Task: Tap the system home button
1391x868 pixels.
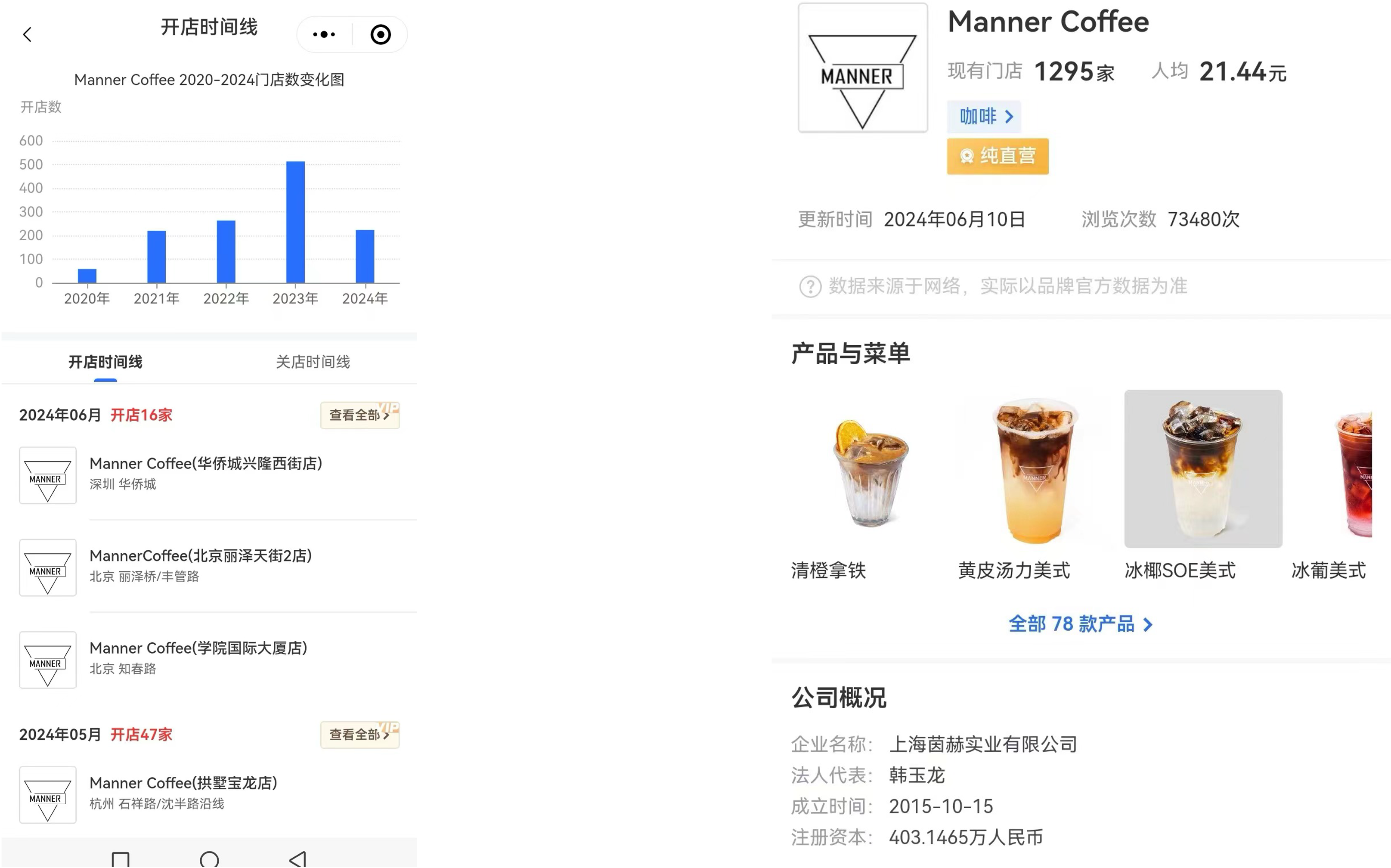Action: pos(209,859)
